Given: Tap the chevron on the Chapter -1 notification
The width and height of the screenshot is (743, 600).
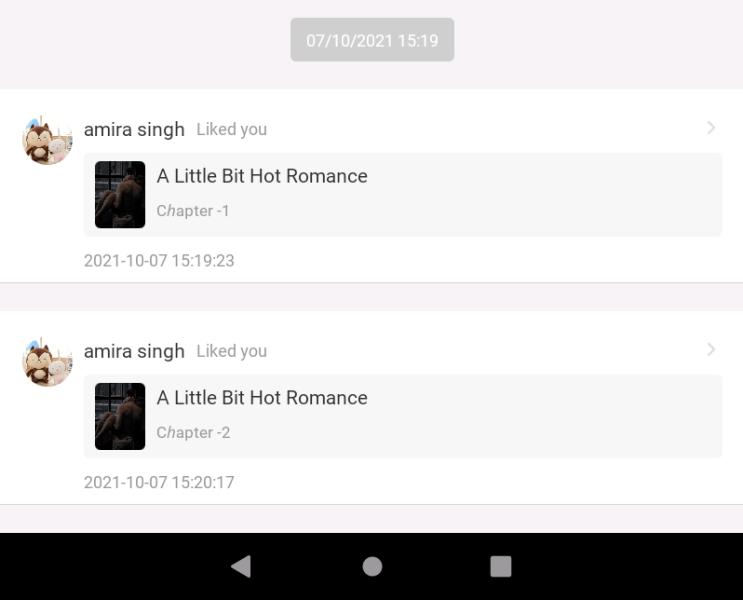Looking at the screenshot, I should point(711,128).
